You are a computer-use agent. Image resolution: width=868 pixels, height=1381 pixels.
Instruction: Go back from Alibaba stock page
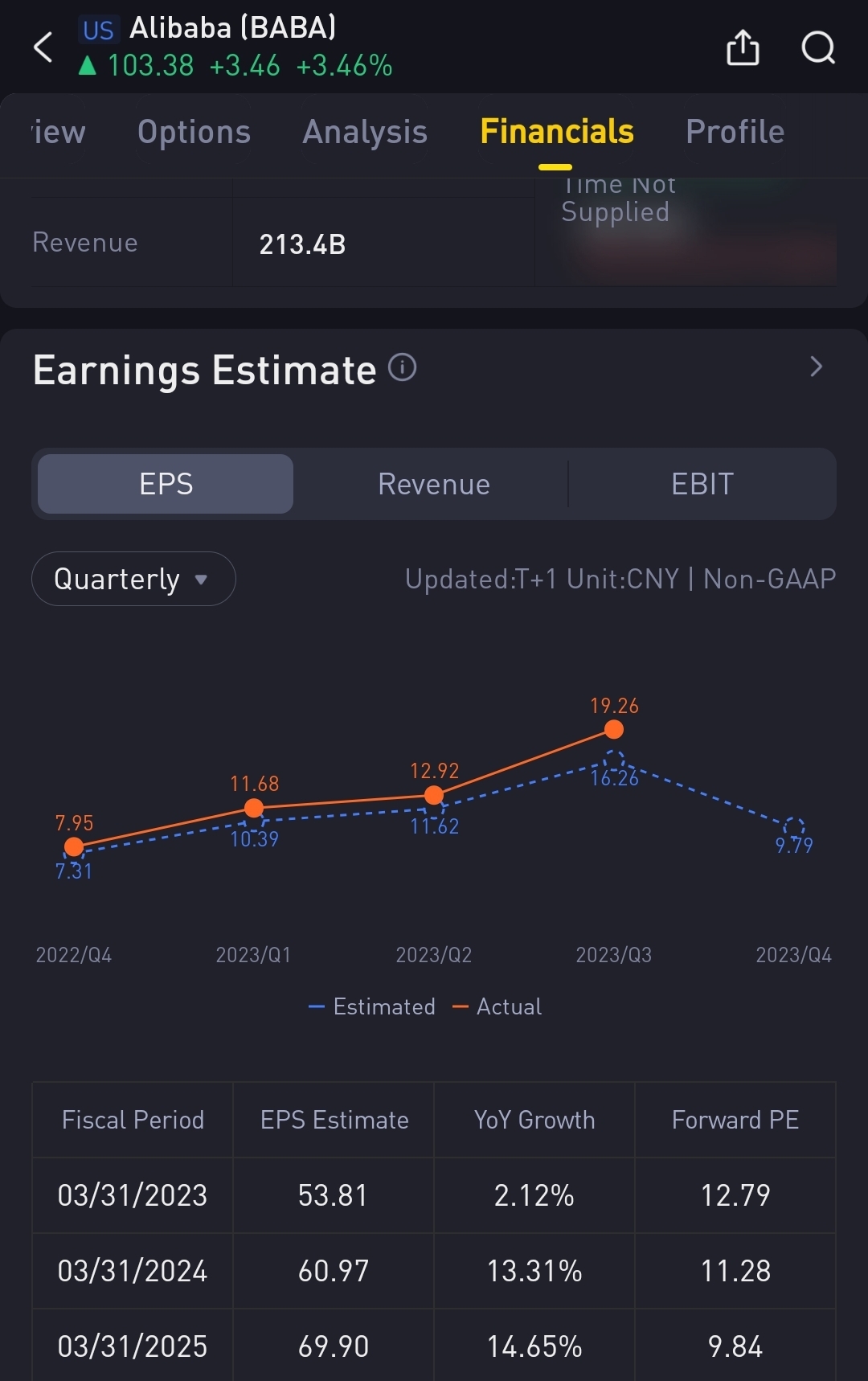43,47
